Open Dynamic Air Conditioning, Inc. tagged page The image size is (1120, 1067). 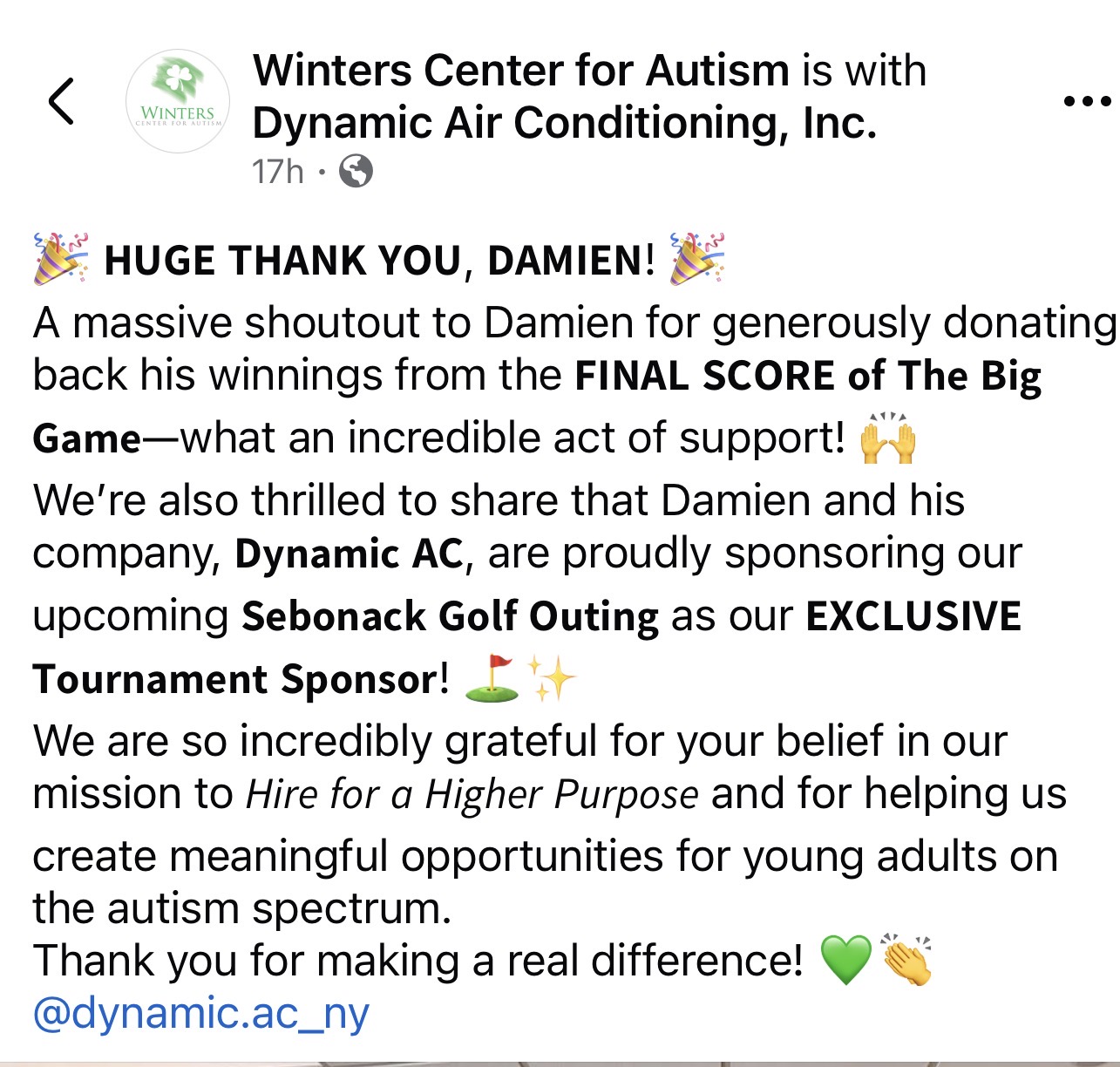point(564,123)
